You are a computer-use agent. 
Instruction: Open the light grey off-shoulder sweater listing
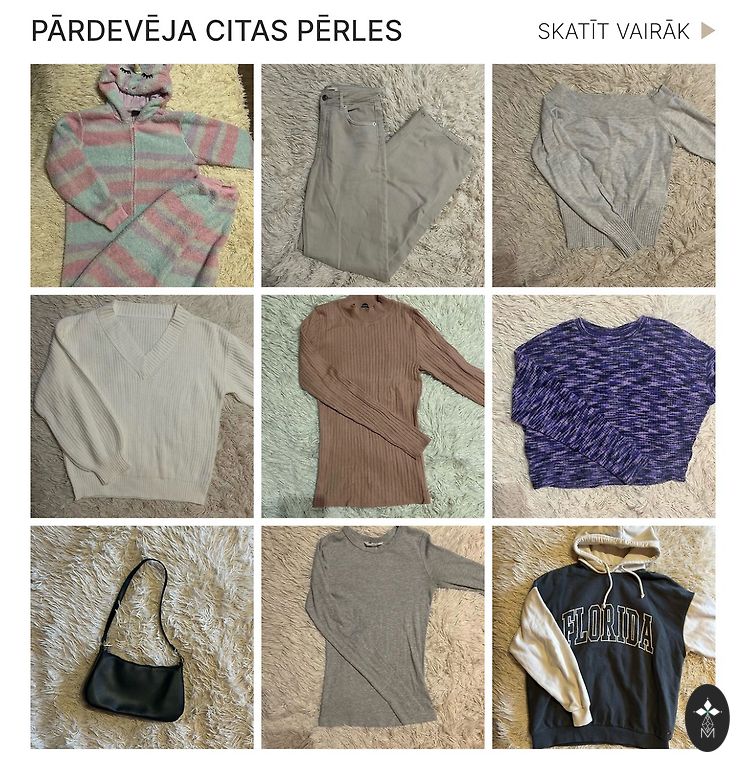[603, 176]
